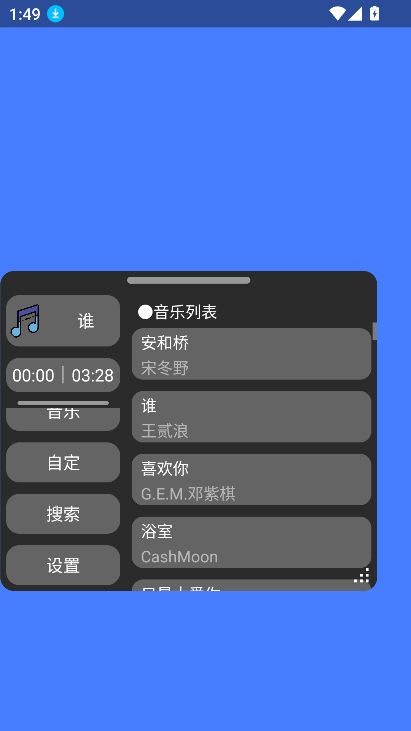Play the song 安和桥 by 宋冬野
This screenshot has width=411, height=731.
(252, 354)
